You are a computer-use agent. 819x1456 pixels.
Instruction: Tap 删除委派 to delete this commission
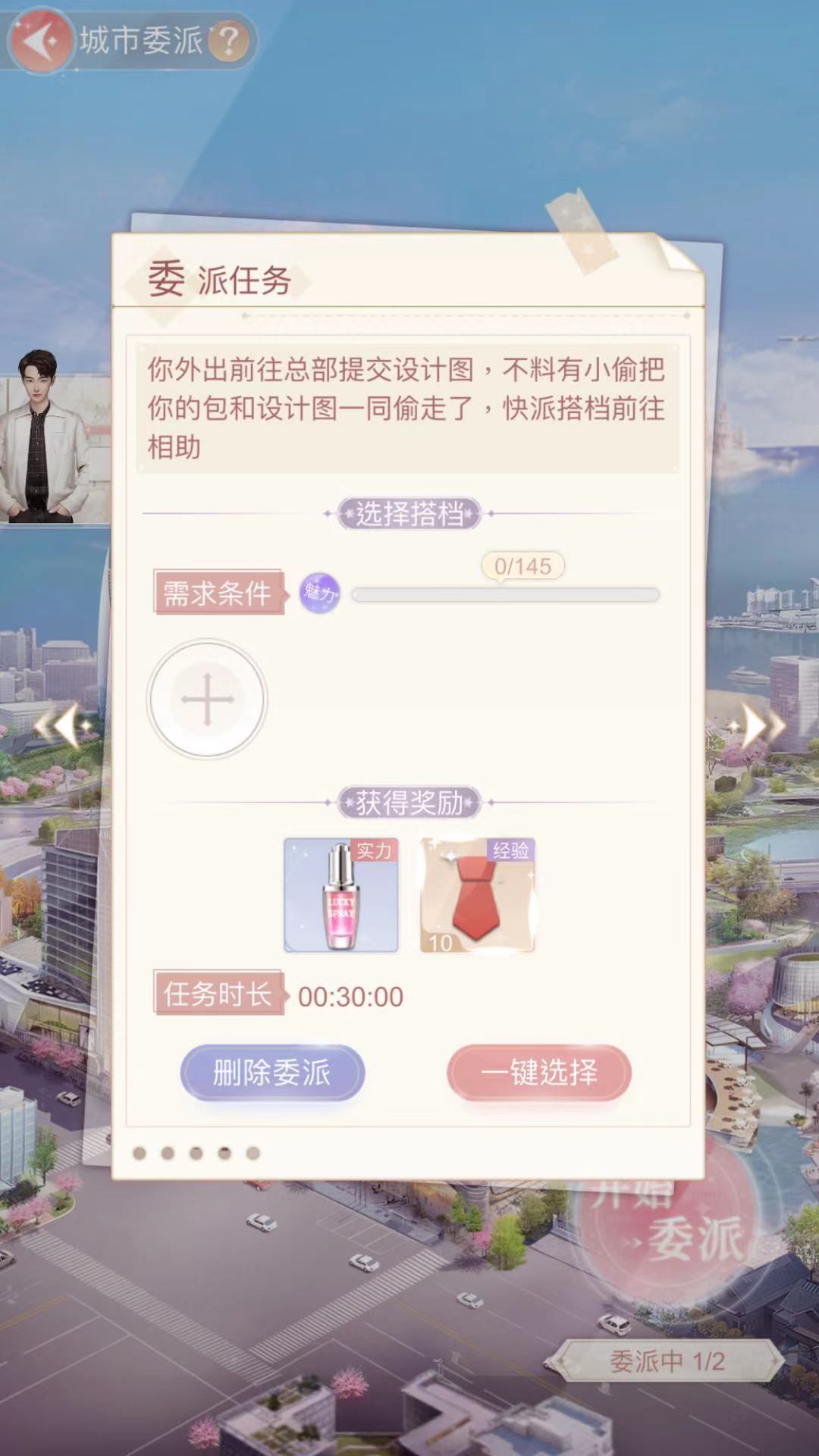coord(272,1072)
